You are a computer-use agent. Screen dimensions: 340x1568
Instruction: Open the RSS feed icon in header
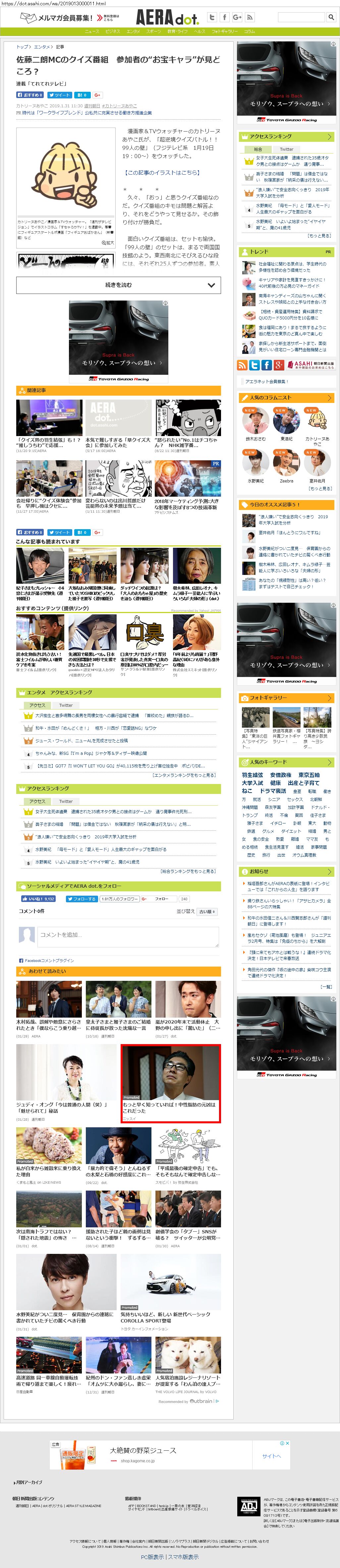click(x=250, y=18)
